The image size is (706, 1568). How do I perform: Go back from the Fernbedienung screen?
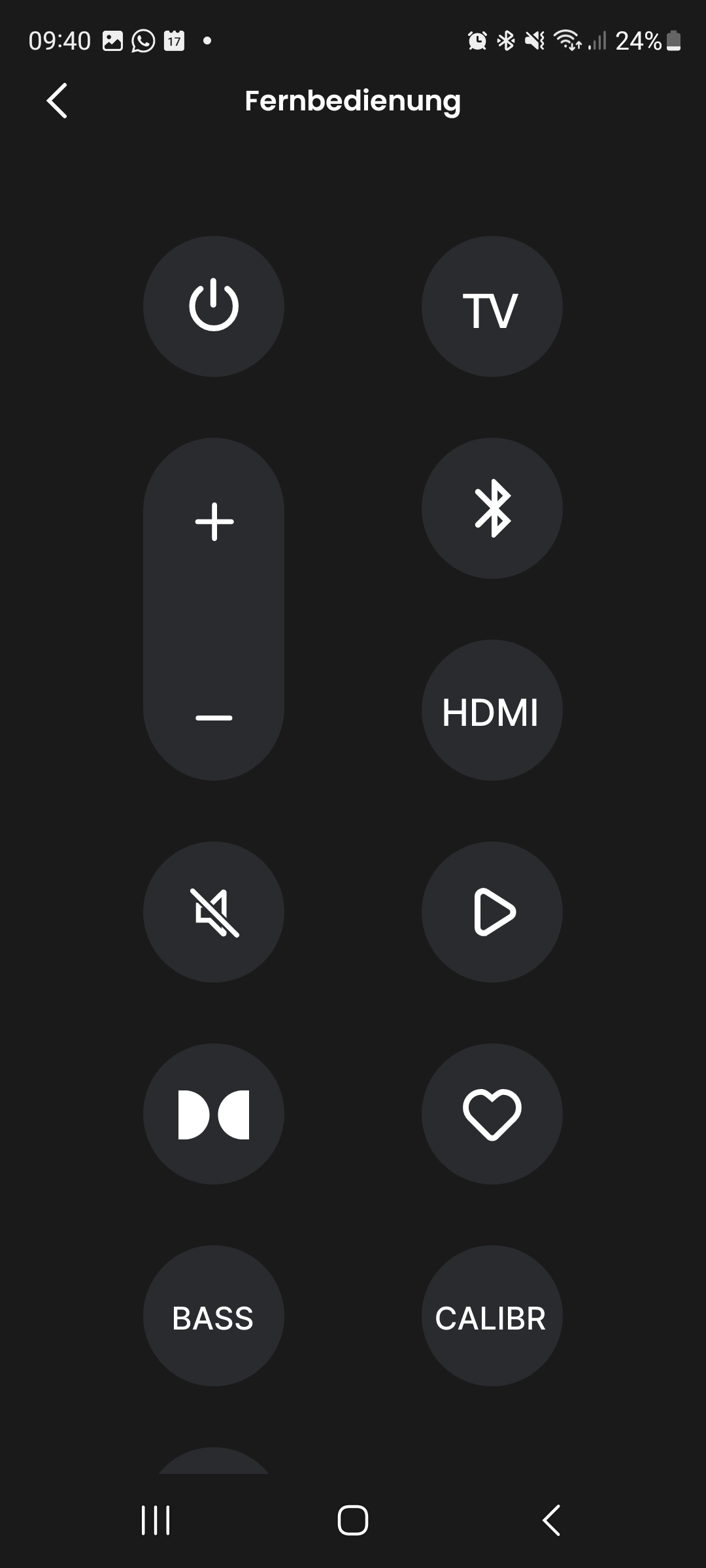pyautogui.click(x=58, y=101)
